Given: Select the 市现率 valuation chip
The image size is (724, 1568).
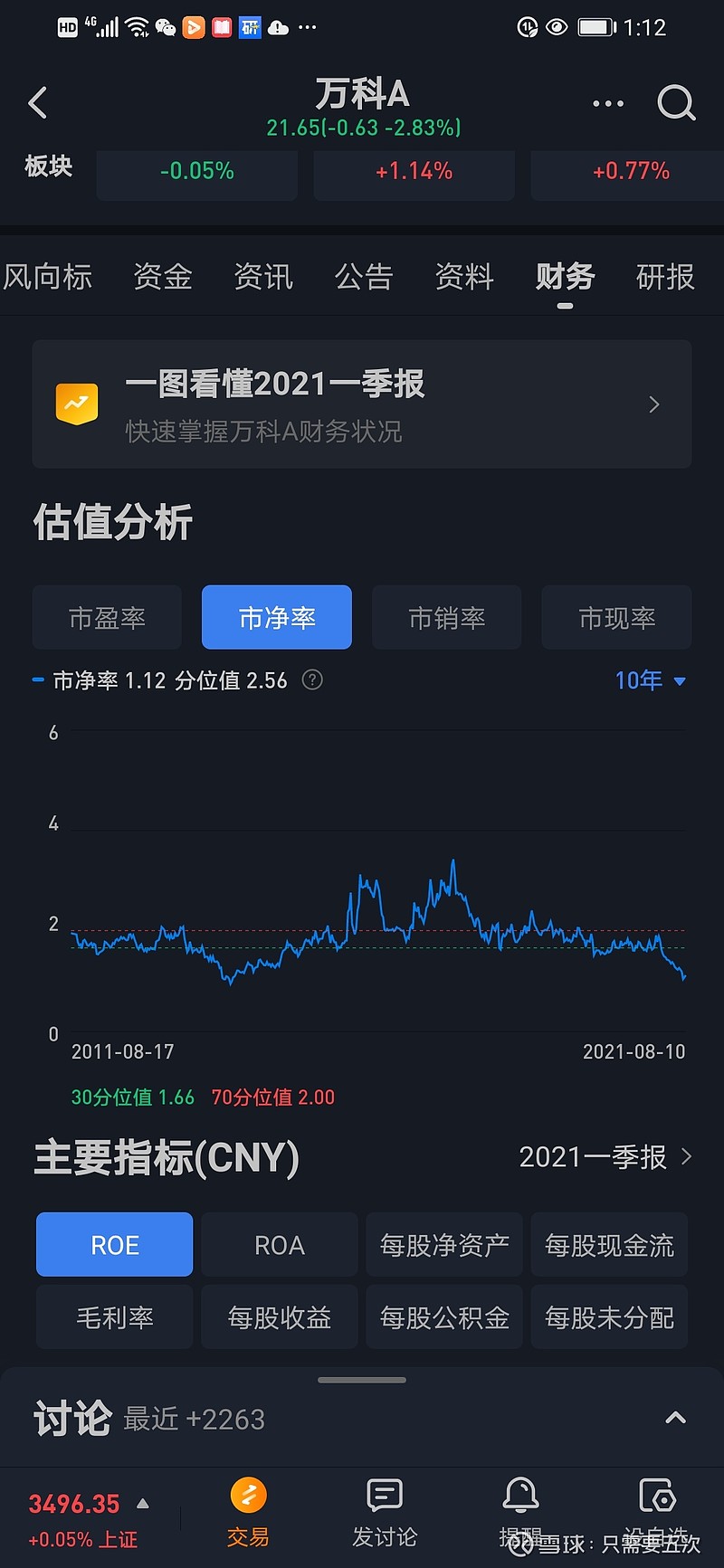Looking at the screenshot, I should [x=616, y=618].
